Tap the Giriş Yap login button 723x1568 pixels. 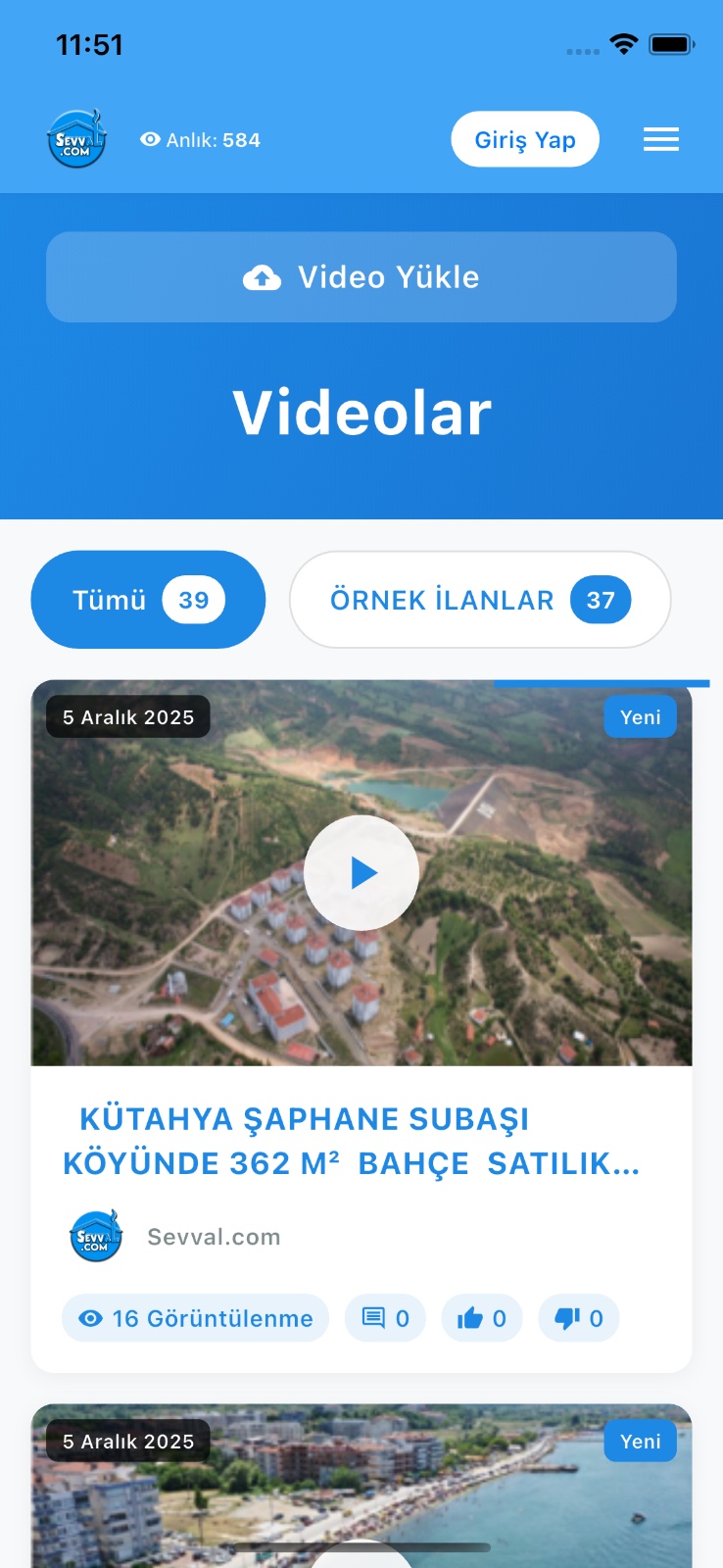tap(524, 139)
